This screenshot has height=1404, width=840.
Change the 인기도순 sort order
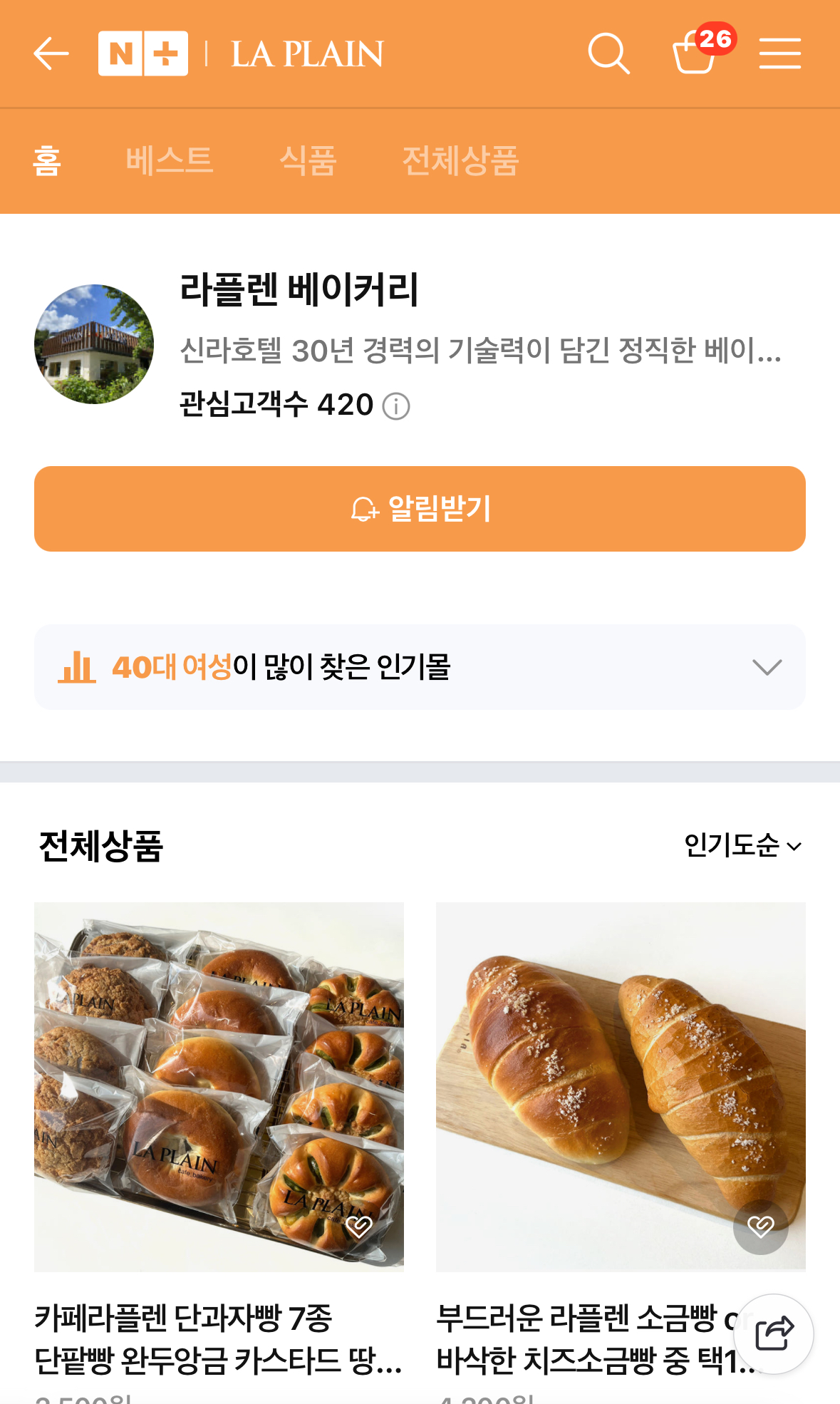742,846
